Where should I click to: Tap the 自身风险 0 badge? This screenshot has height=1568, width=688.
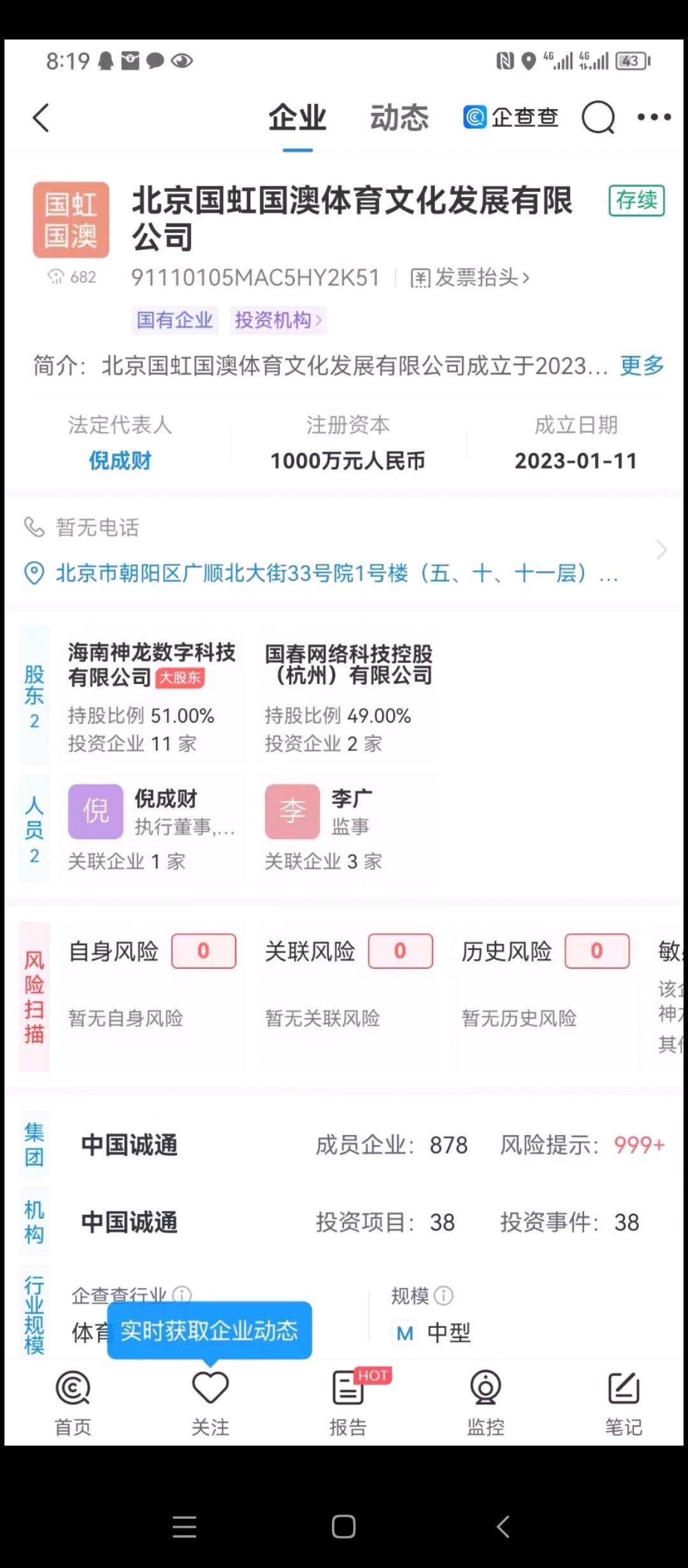(203, 950)
